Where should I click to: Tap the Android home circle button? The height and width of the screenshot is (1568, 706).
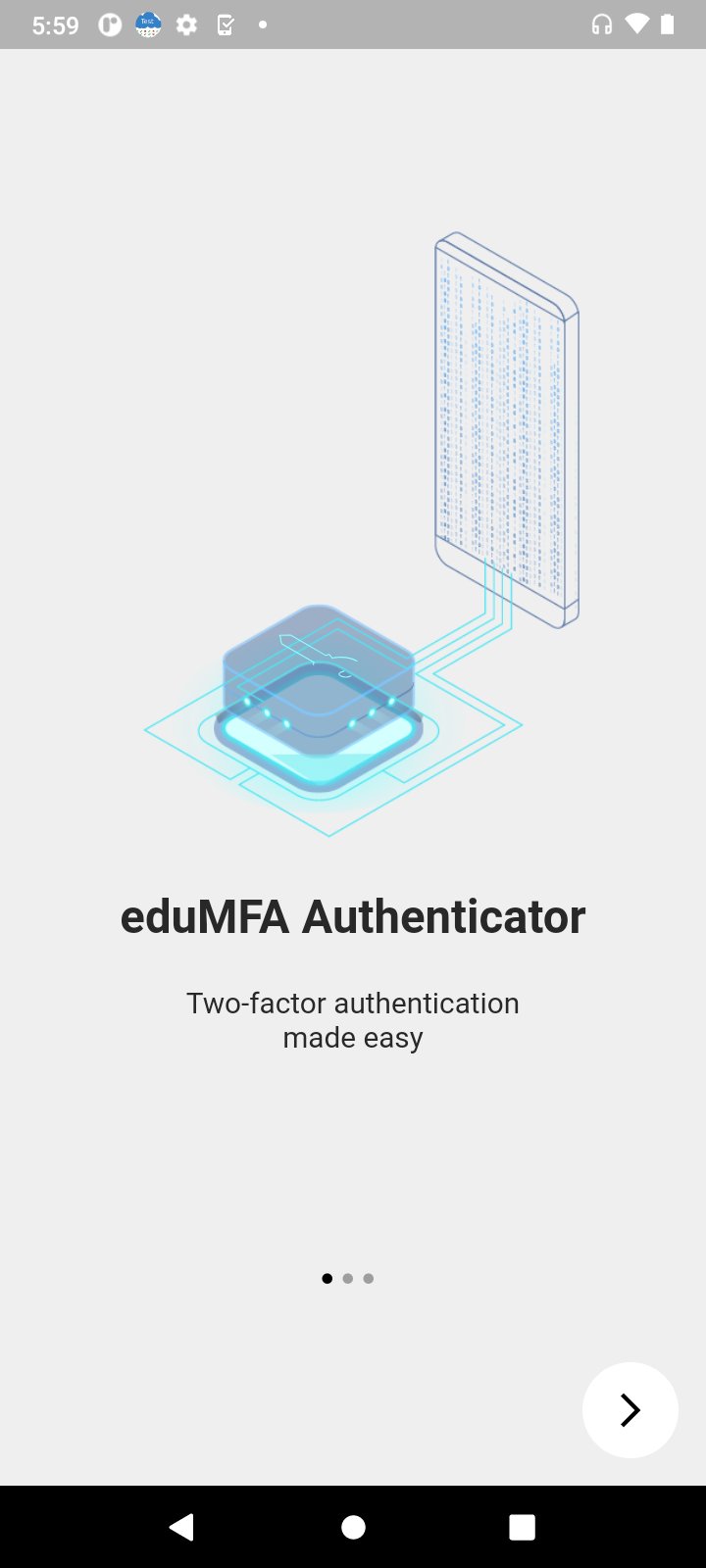353,1526
